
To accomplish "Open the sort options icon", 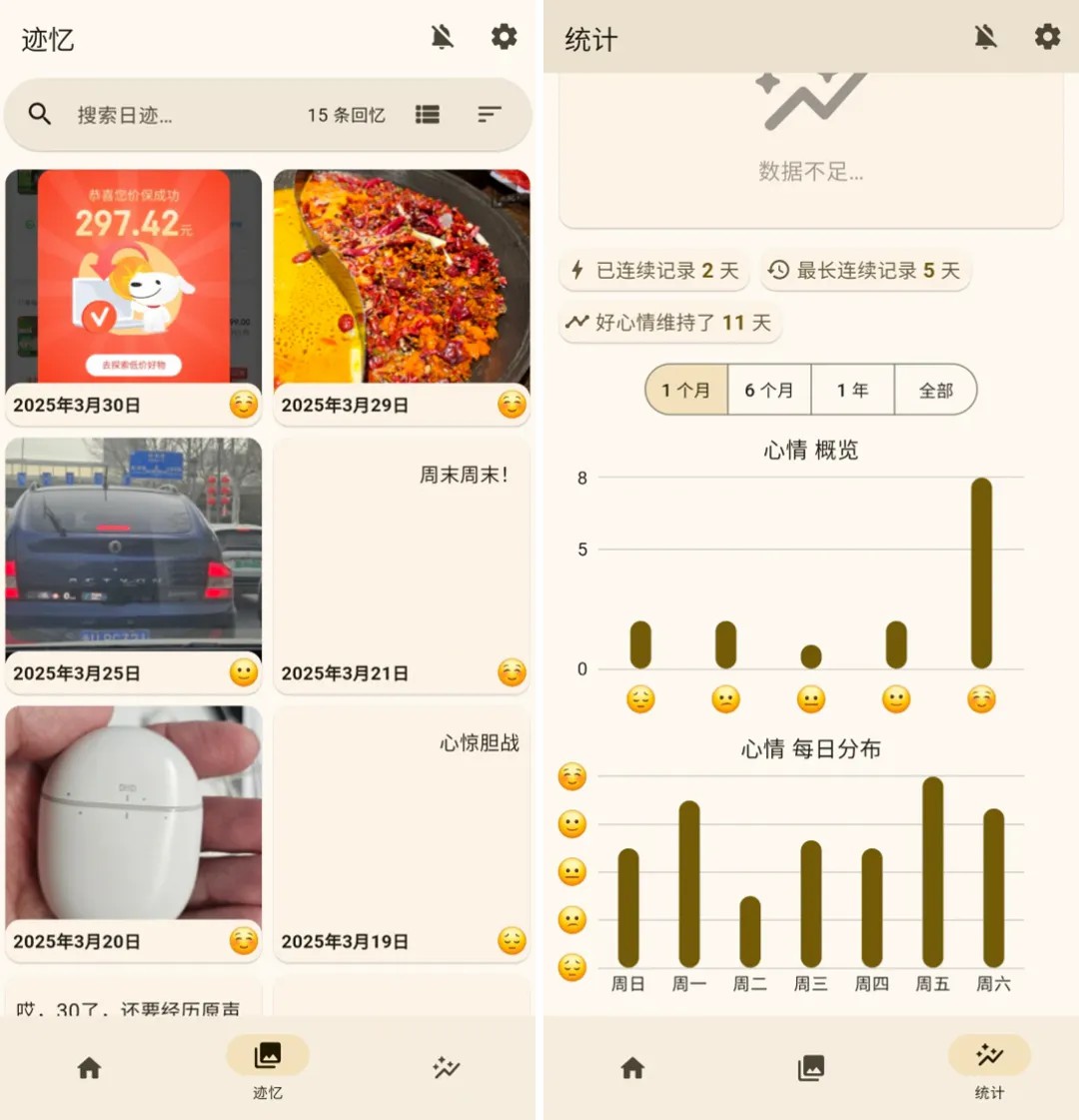I will tap(489, 115).
